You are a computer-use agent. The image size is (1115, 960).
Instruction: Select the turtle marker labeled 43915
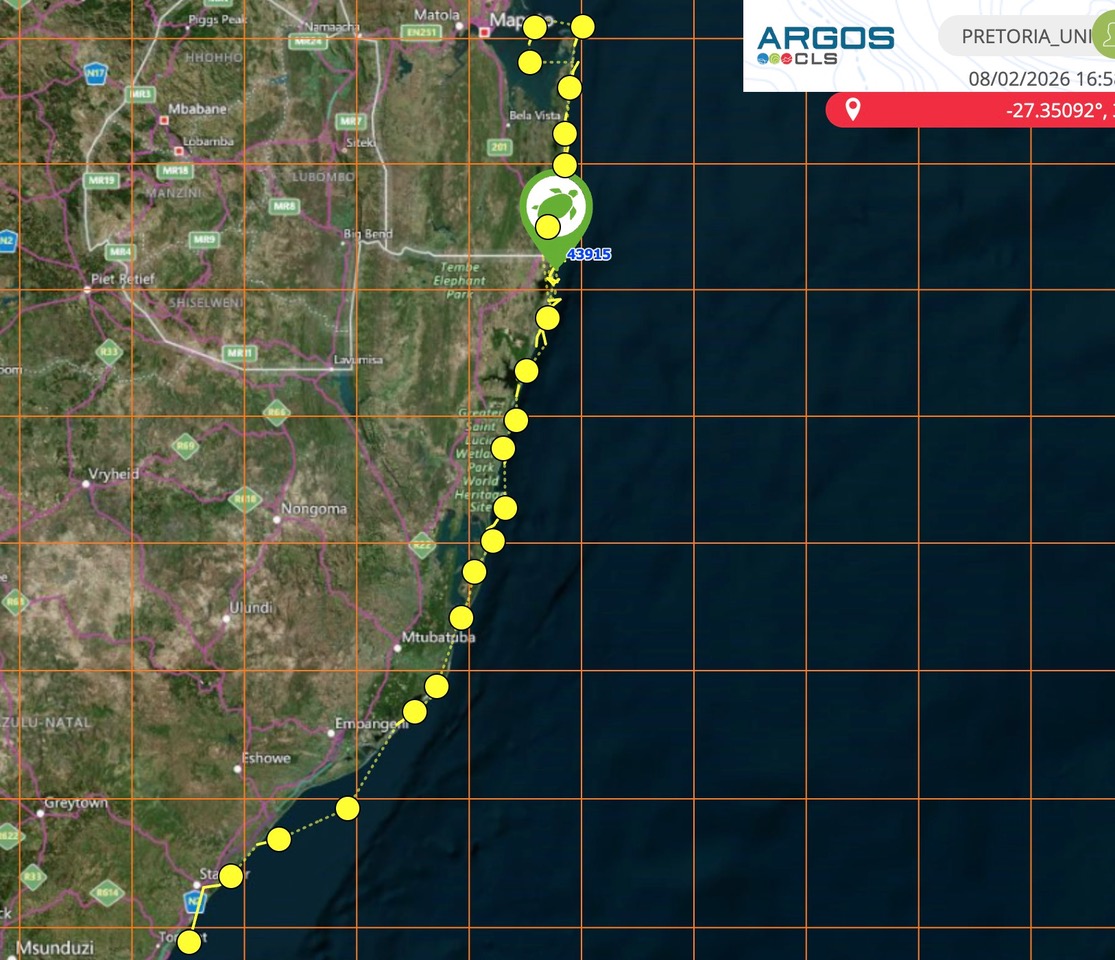[556, 208]
